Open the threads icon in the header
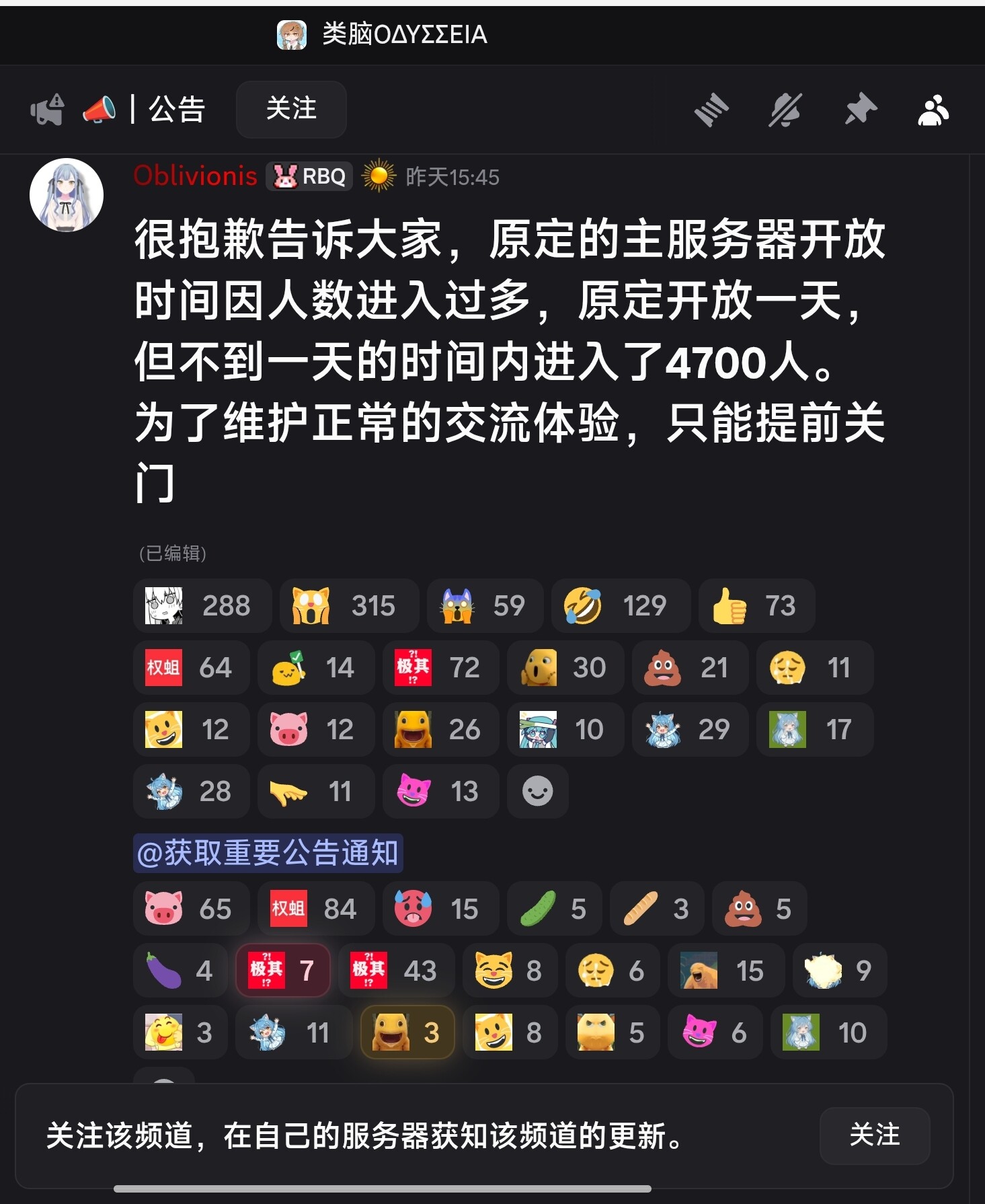This screenshot has height=1204, width=985. point(711,110)
